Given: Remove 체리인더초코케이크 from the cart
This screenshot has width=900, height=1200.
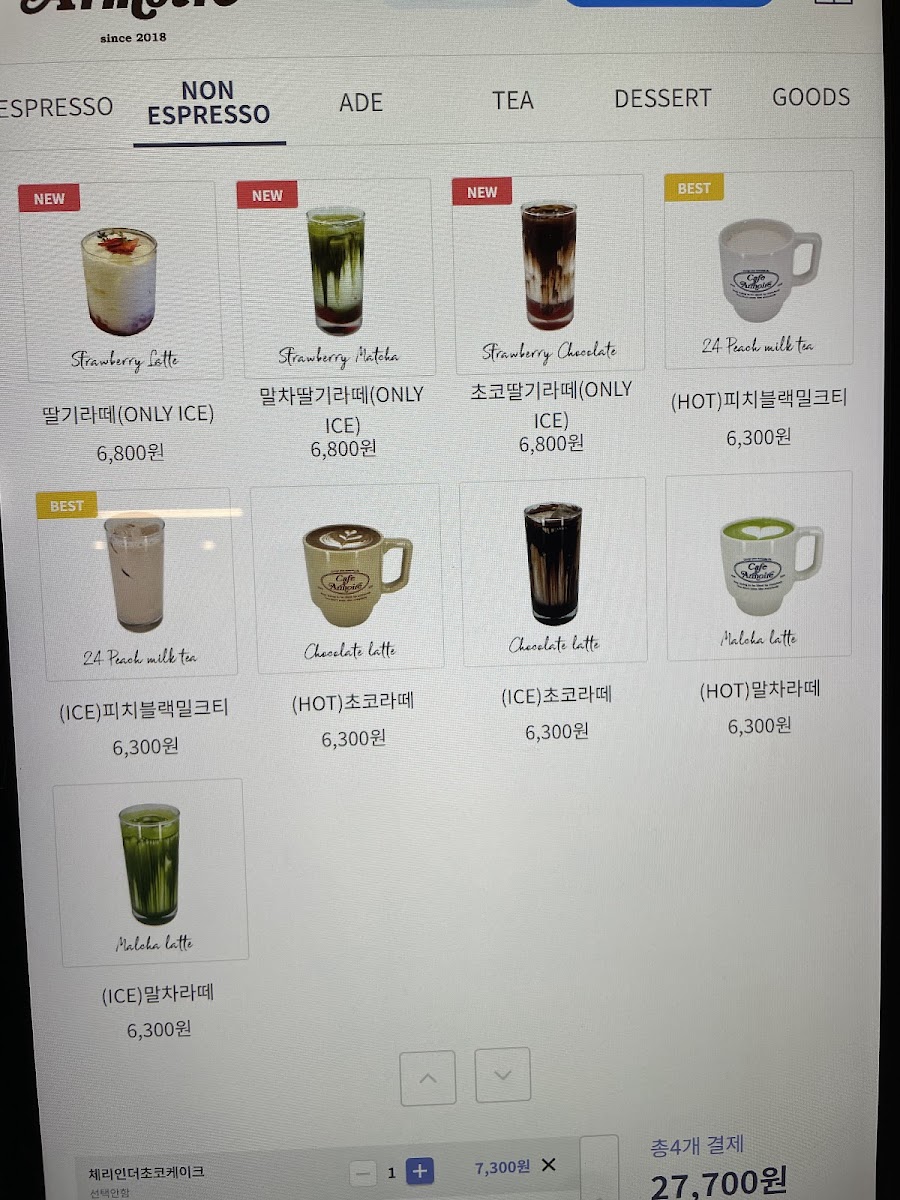Looking at the screenshot, I should (x=548, y=1165).
